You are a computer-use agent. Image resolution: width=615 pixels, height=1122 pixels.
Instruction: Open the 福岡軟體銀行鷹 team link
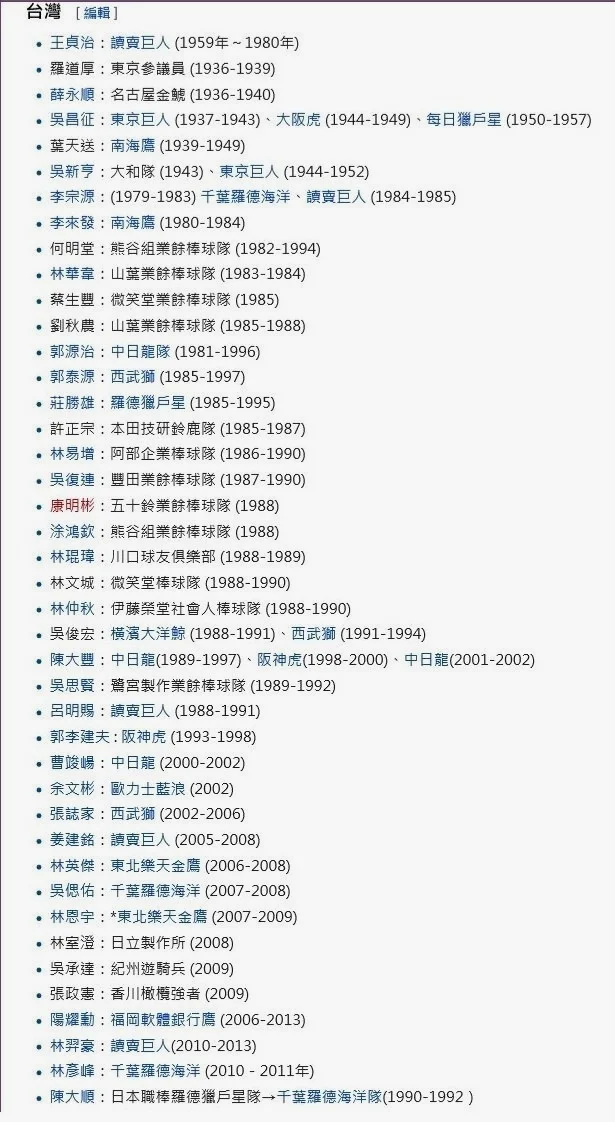163,1020
